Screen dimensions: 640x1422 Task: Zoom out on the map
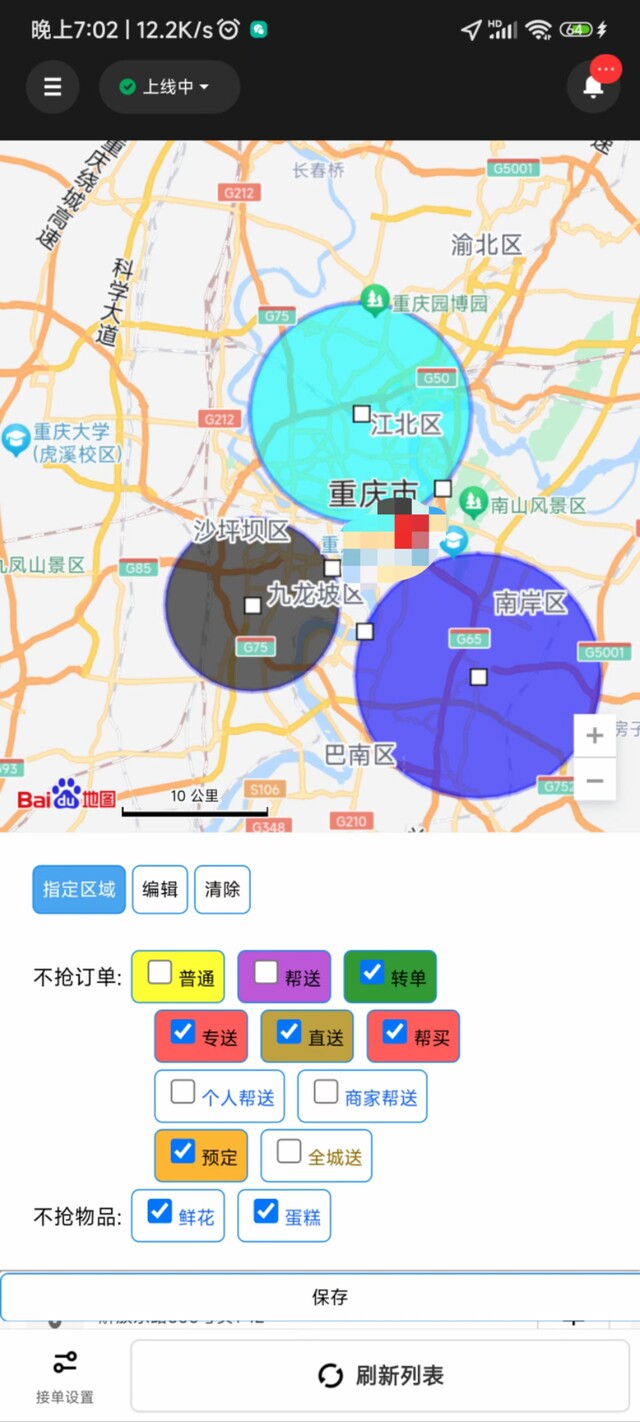point(594,780)
